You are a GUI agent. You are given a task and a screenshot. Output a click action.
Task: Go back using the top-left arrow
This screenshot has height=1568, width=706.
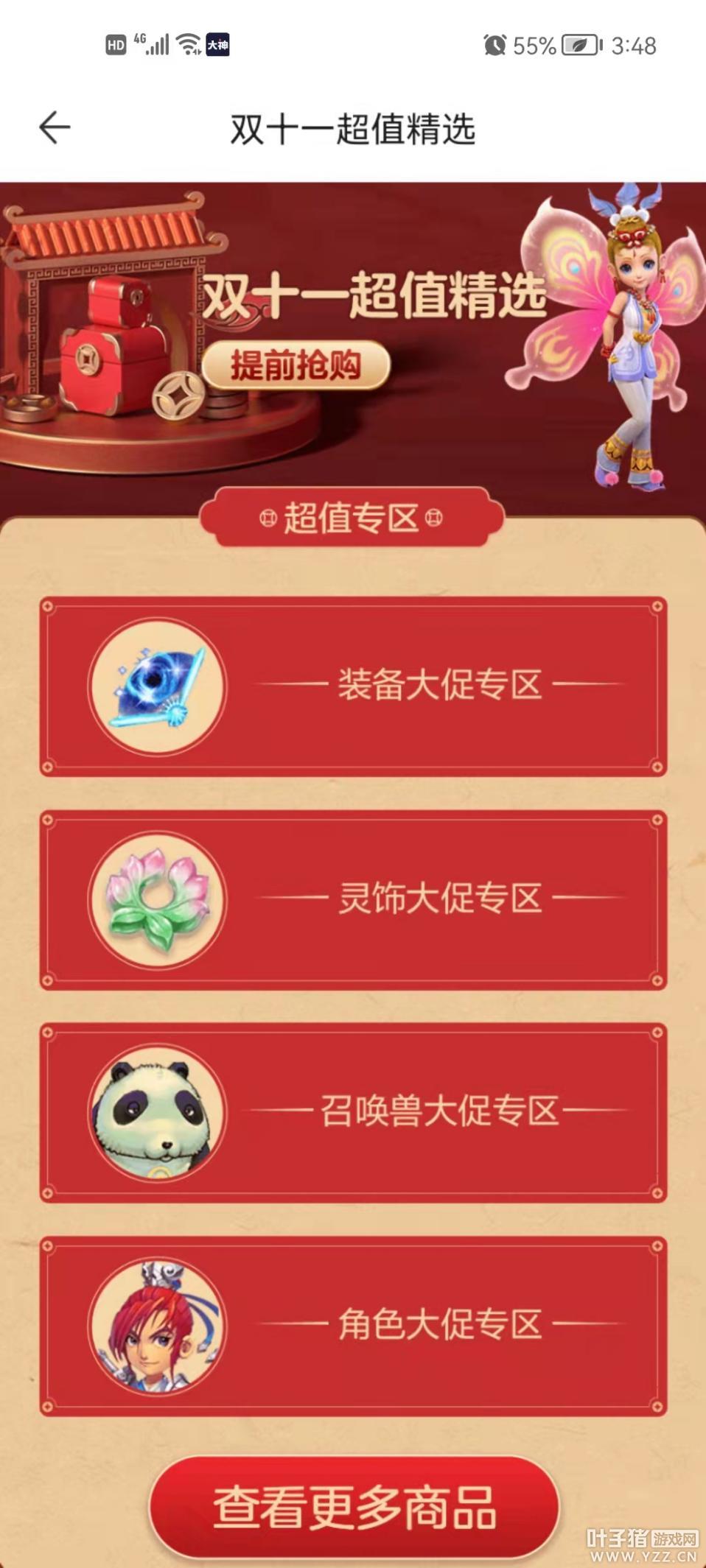click(x=55, y=128)
